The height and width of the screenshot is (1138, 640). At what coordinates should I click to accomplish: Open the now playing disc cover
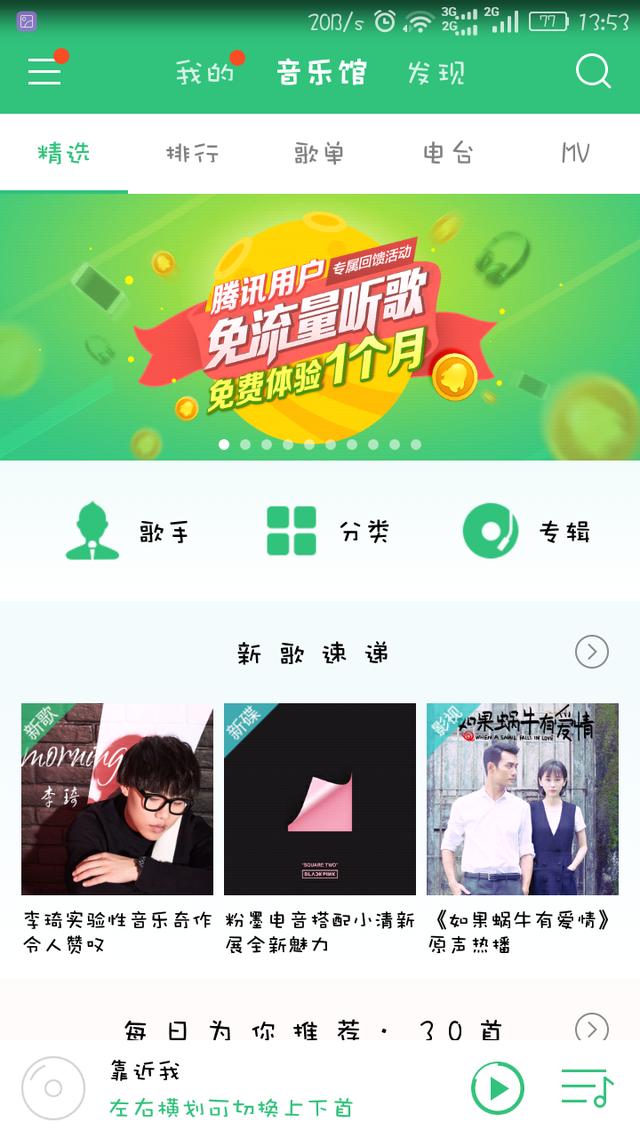point(53,1088)
